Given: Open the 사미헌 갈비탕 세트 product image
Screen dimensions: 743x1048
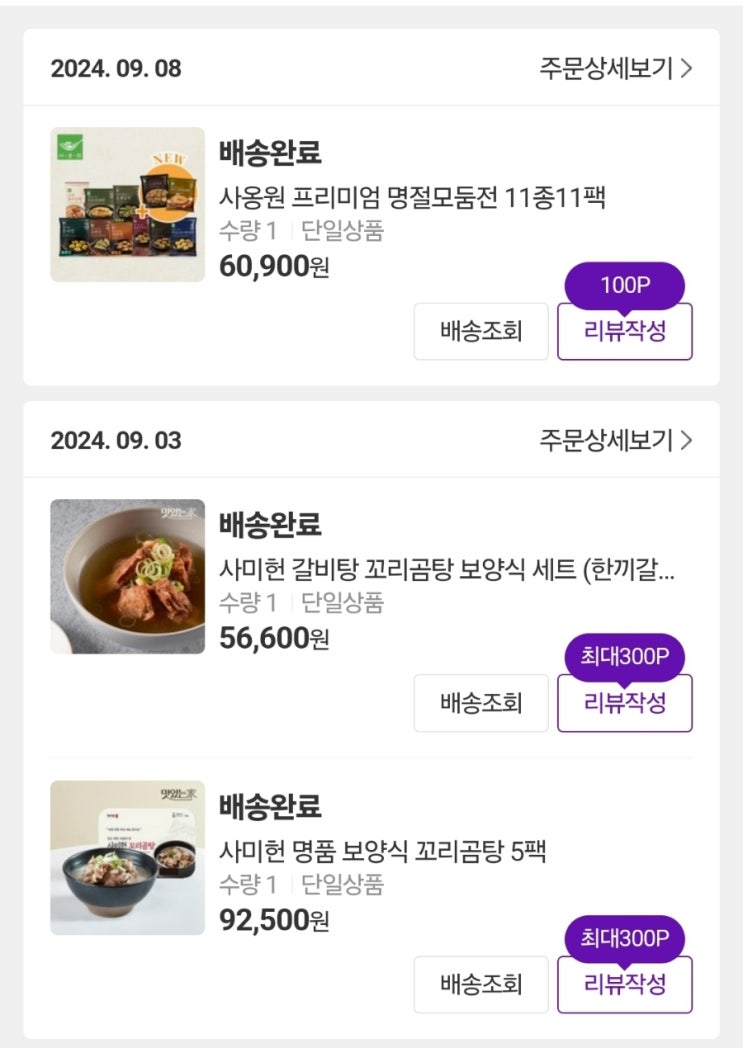Looking at the screenshot, I should tap(127, 576).
